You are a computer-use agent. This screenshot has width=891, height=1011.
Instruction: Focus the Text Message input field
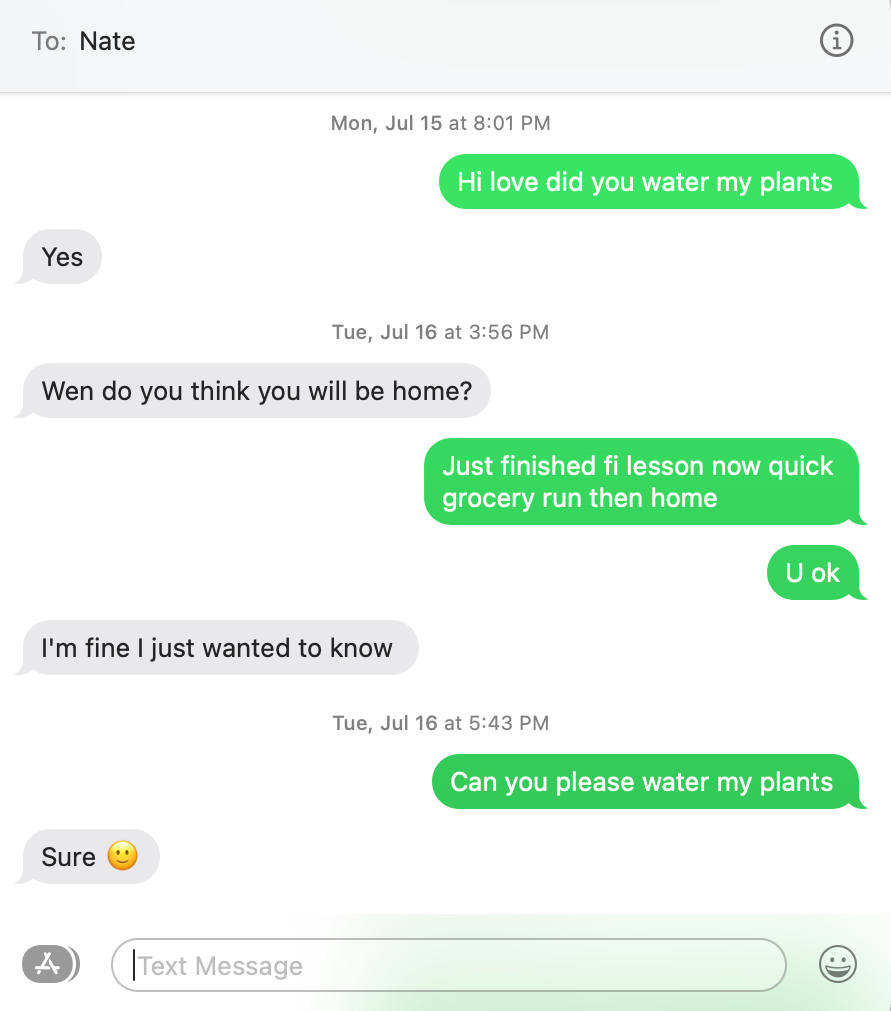click(448, 965)
